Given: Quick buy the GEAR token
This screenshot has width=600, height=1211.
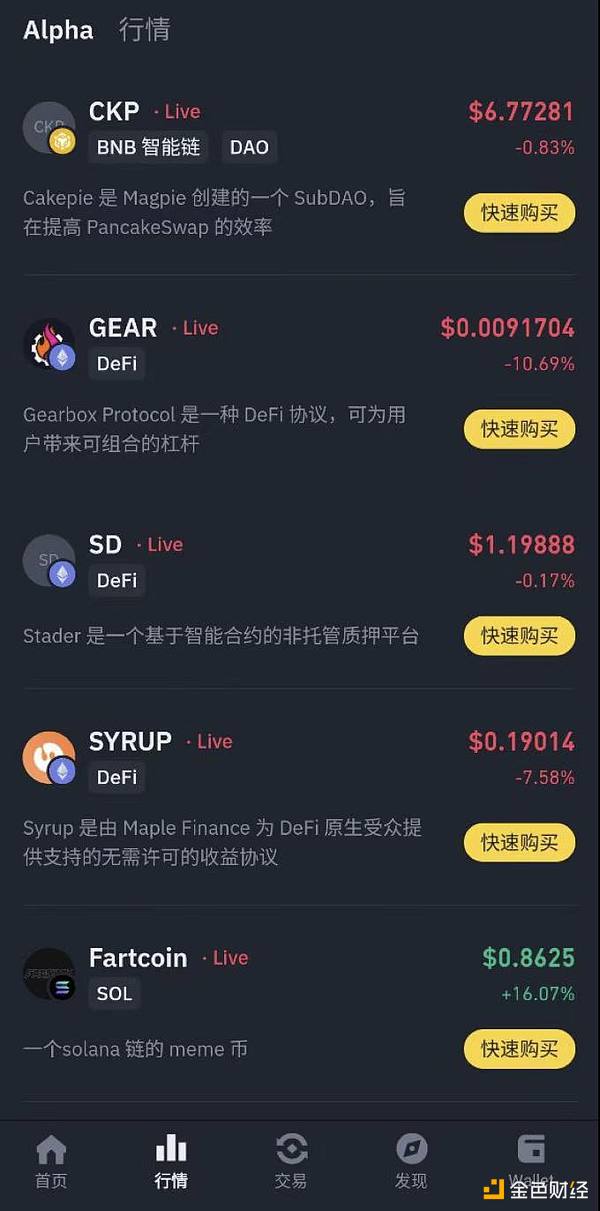Looking at the screenshot, I should (519, 429).
